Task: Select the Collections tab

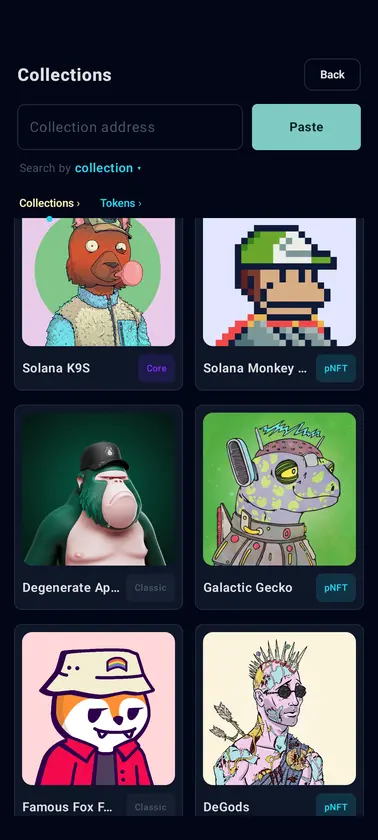Action: coord(49,203)
